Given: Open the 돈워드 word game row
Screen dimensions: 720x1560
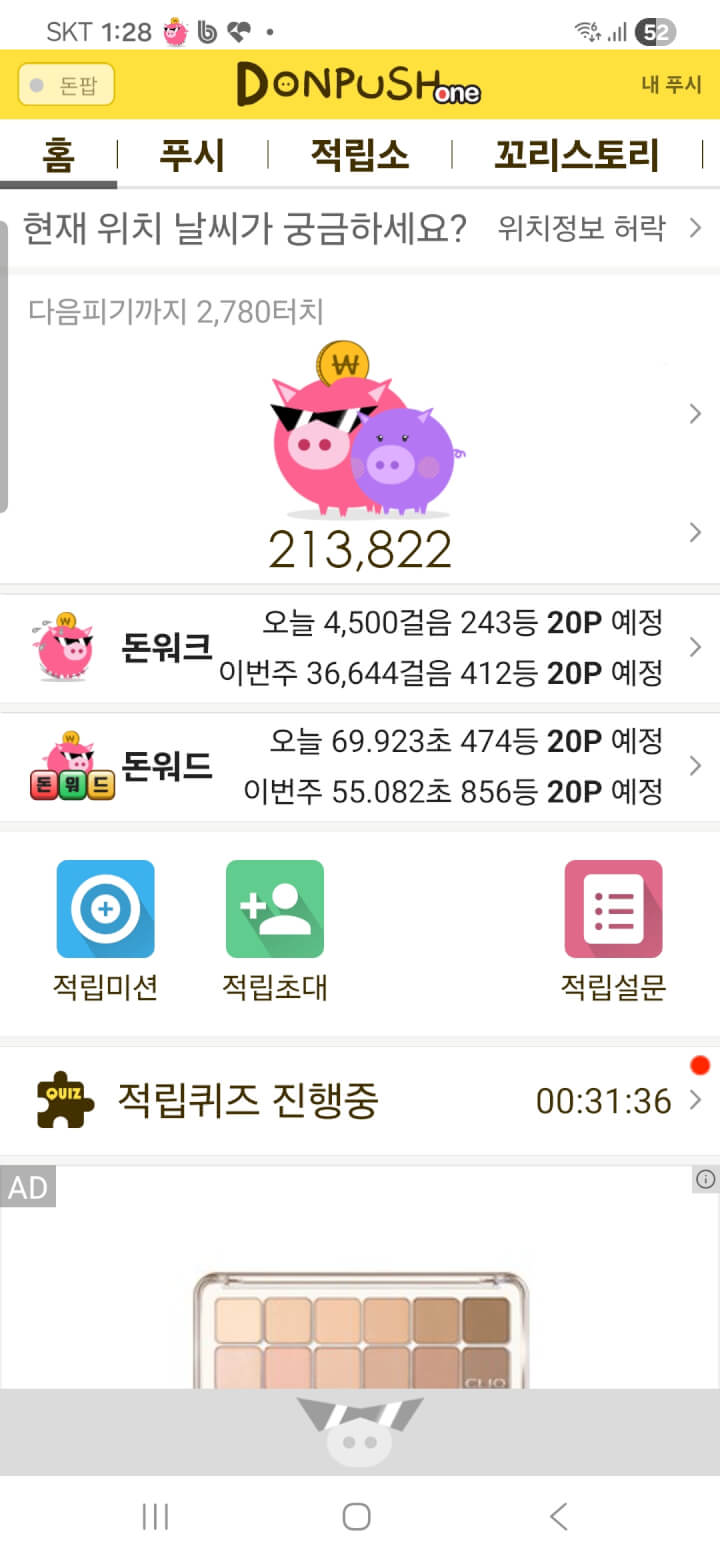Looking at the screenshot, I should point(360,767).
